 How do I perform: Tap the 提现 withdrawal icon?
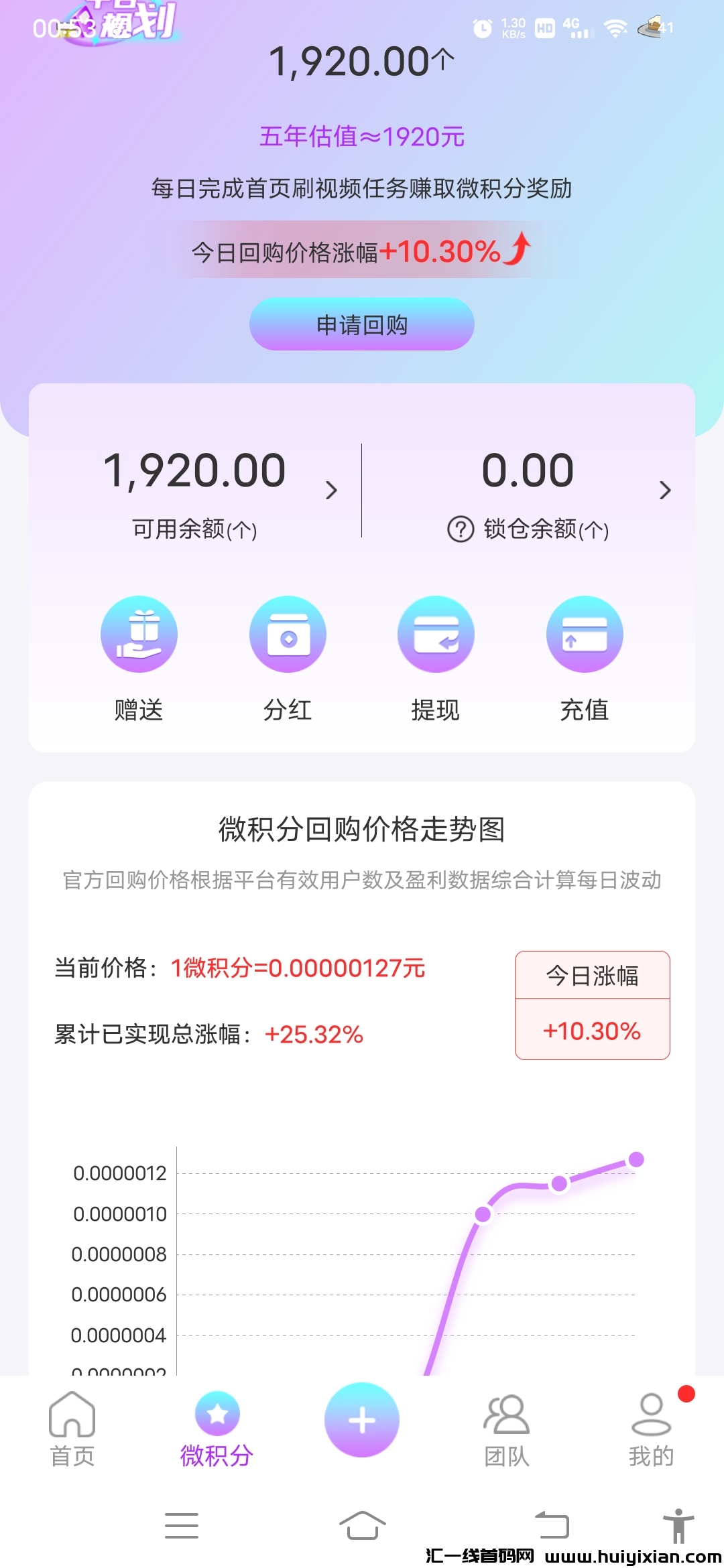[436, 633]
